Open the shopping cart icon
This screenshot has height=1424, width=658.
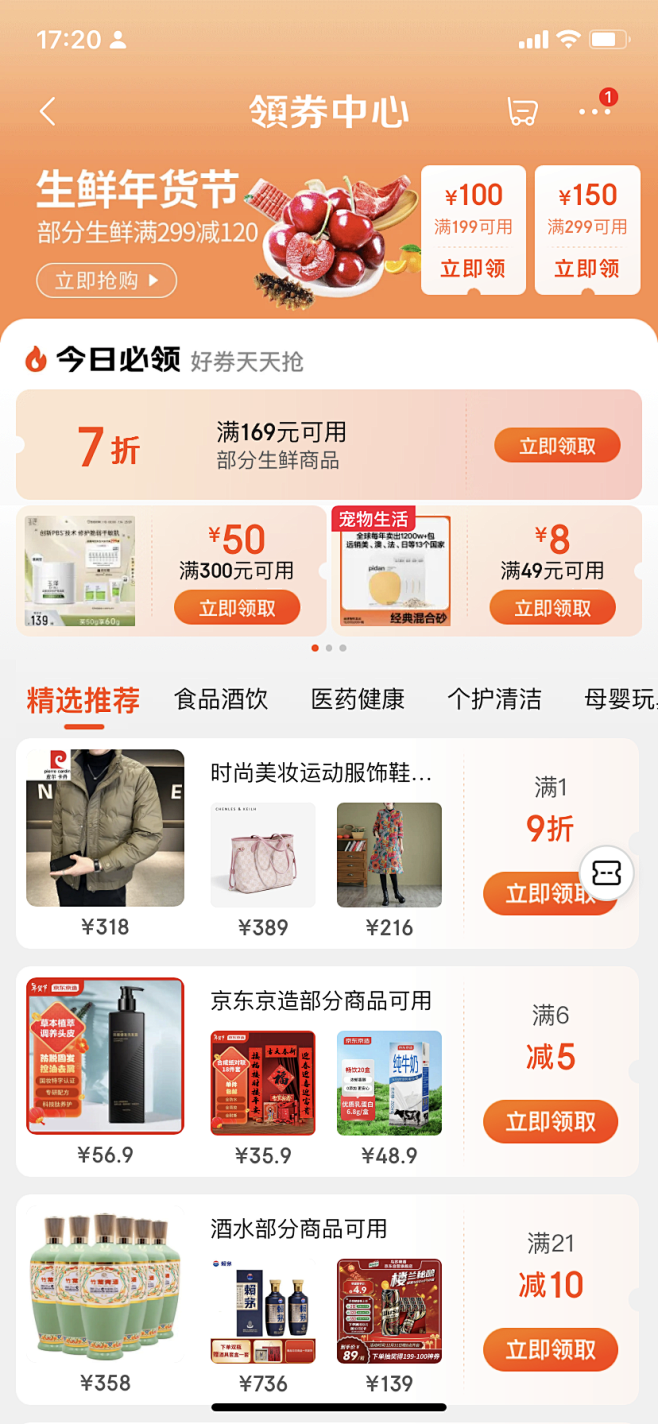(522, 111)
